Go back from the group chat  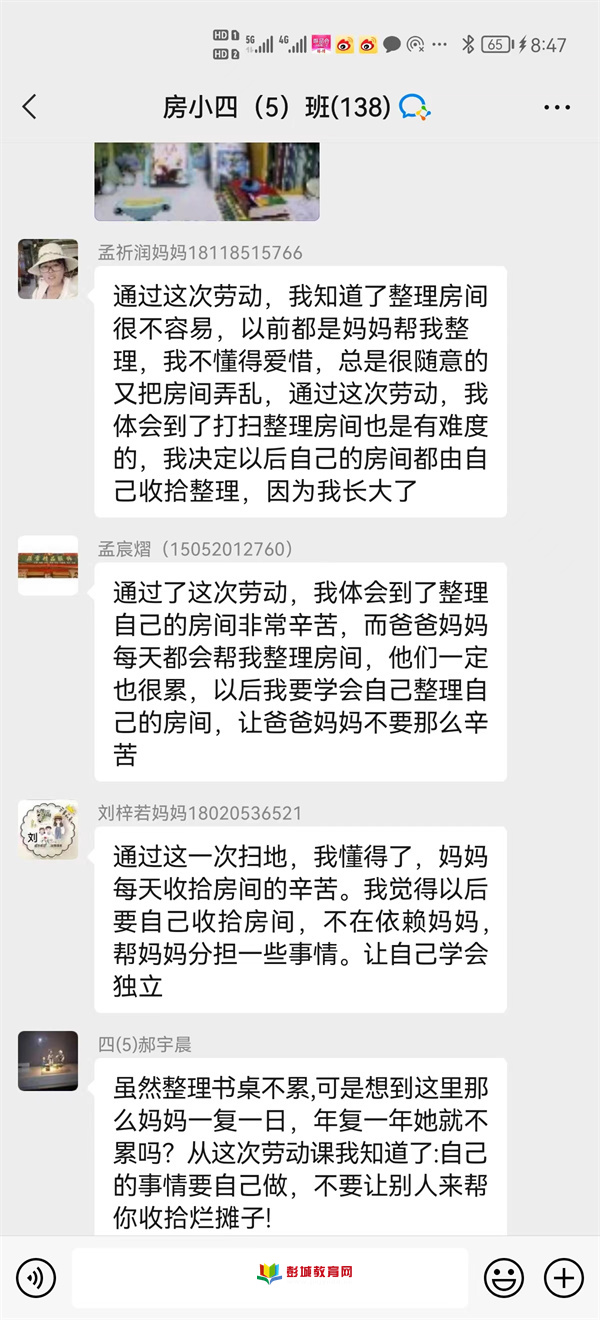click(30, 107)
